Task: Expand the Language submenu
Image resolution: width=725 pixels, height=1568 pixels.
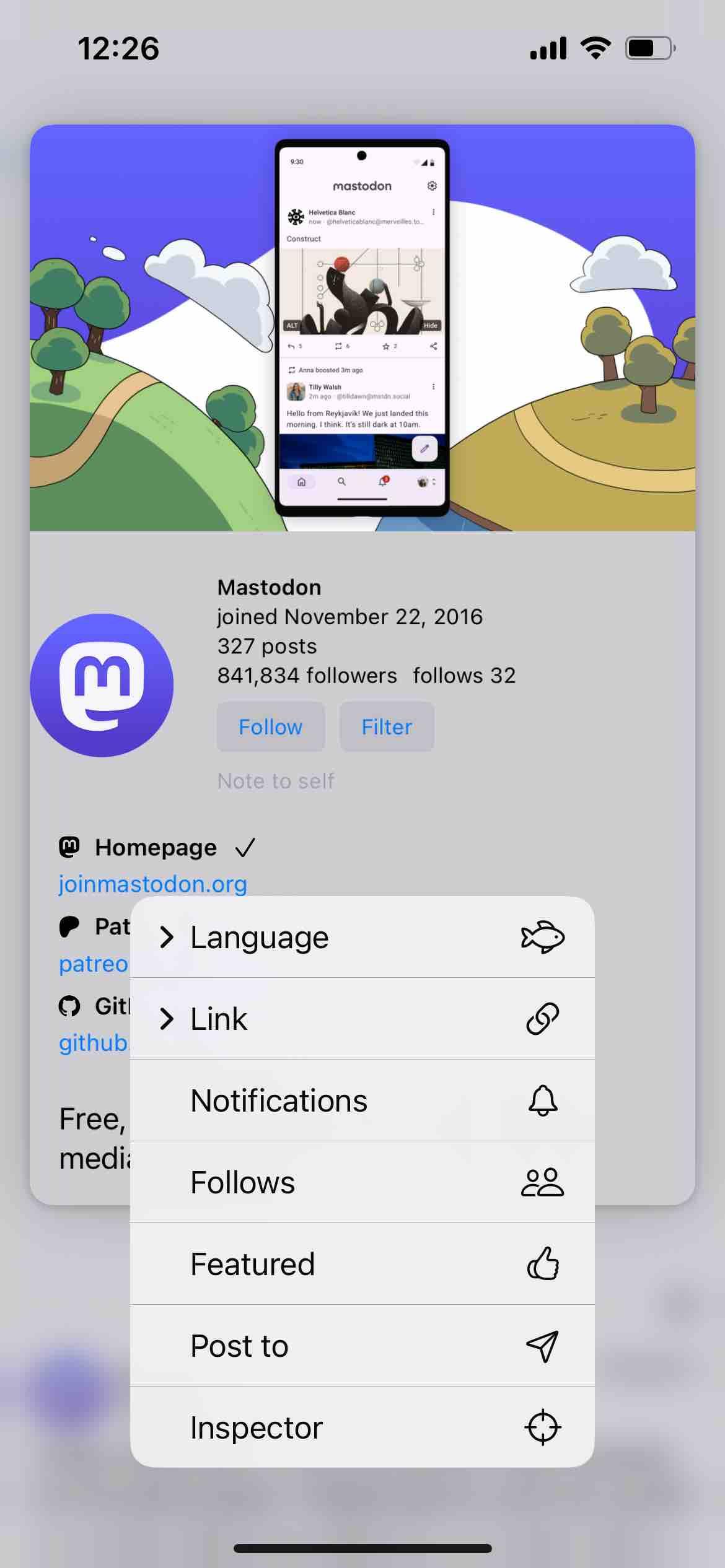Action: (362, 937)
